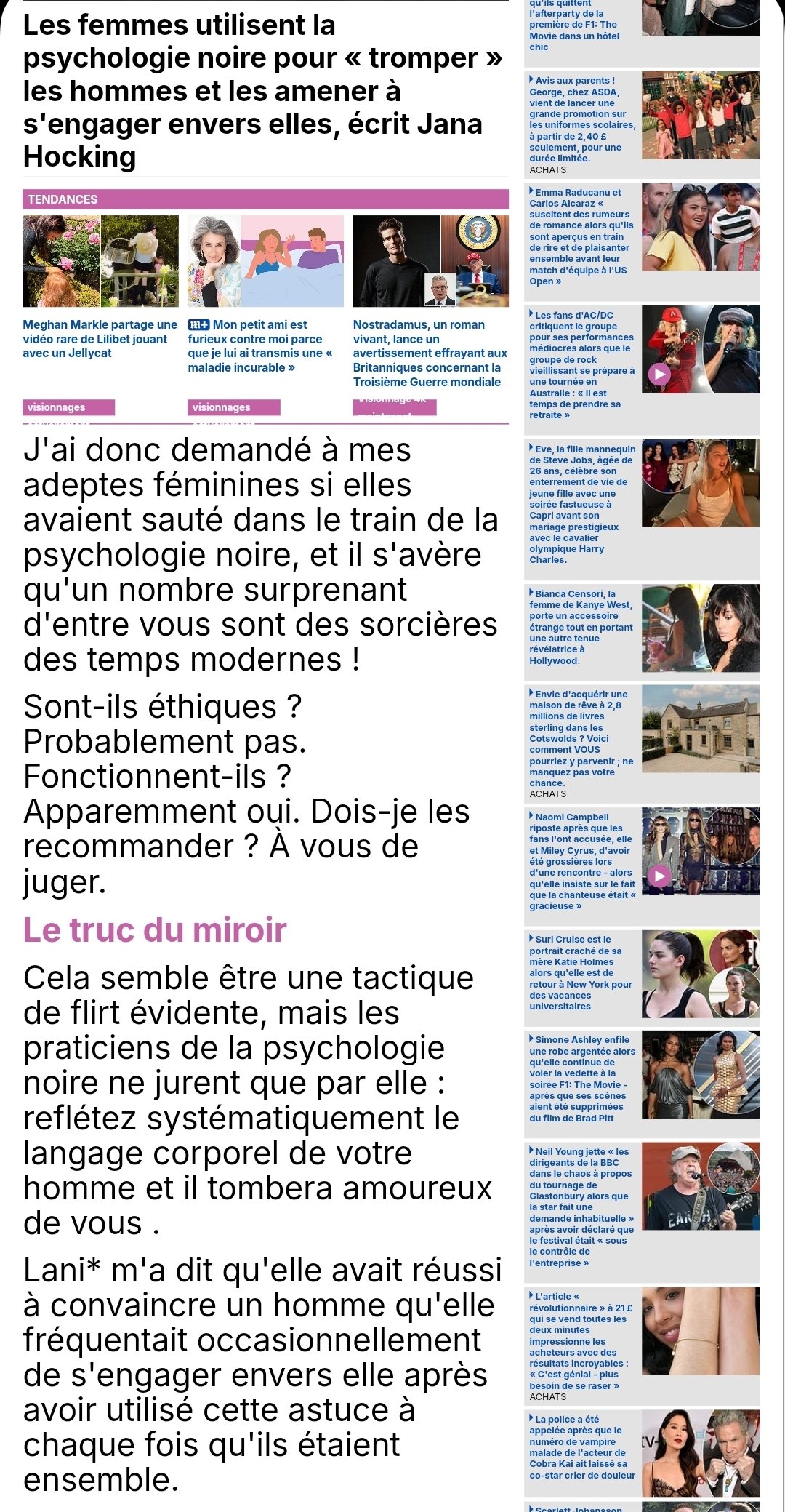Open the Meghan Markle Lilibet video article
The image size is (785, 1512).
pos(100,339)
